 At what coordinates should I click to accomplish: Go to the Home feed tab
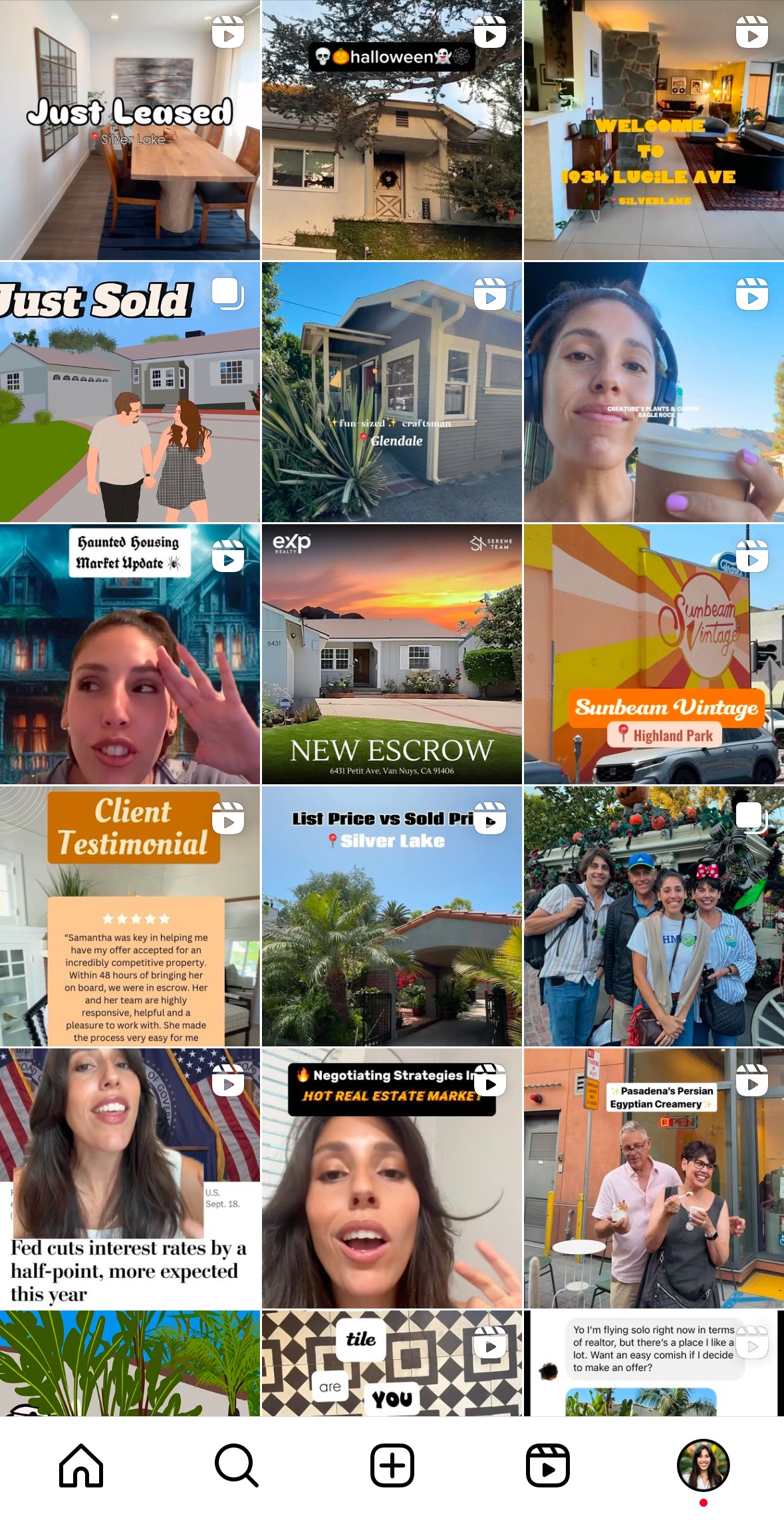(81, 1464)
